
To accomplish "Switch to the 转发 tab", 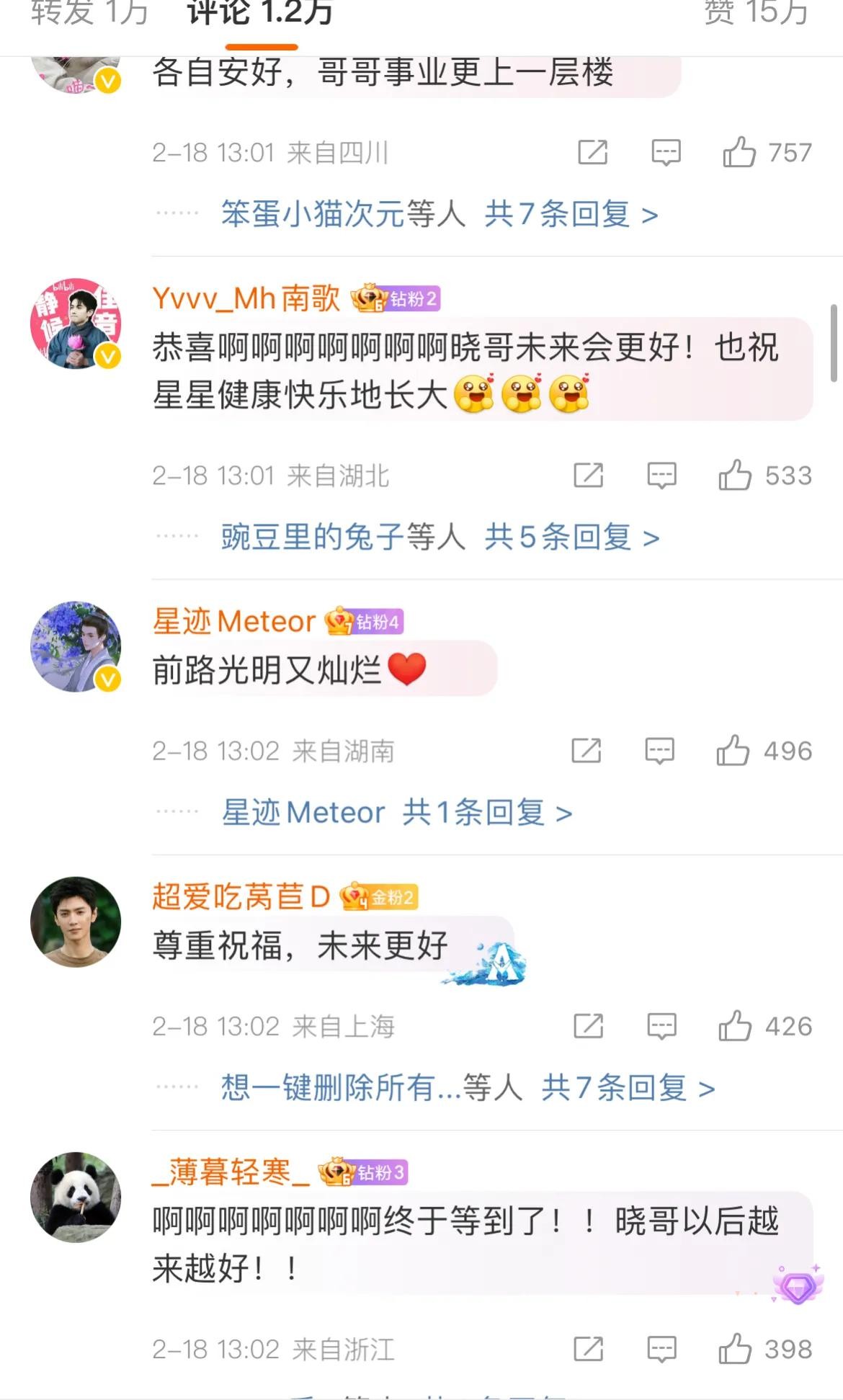I will click(89, 12).
